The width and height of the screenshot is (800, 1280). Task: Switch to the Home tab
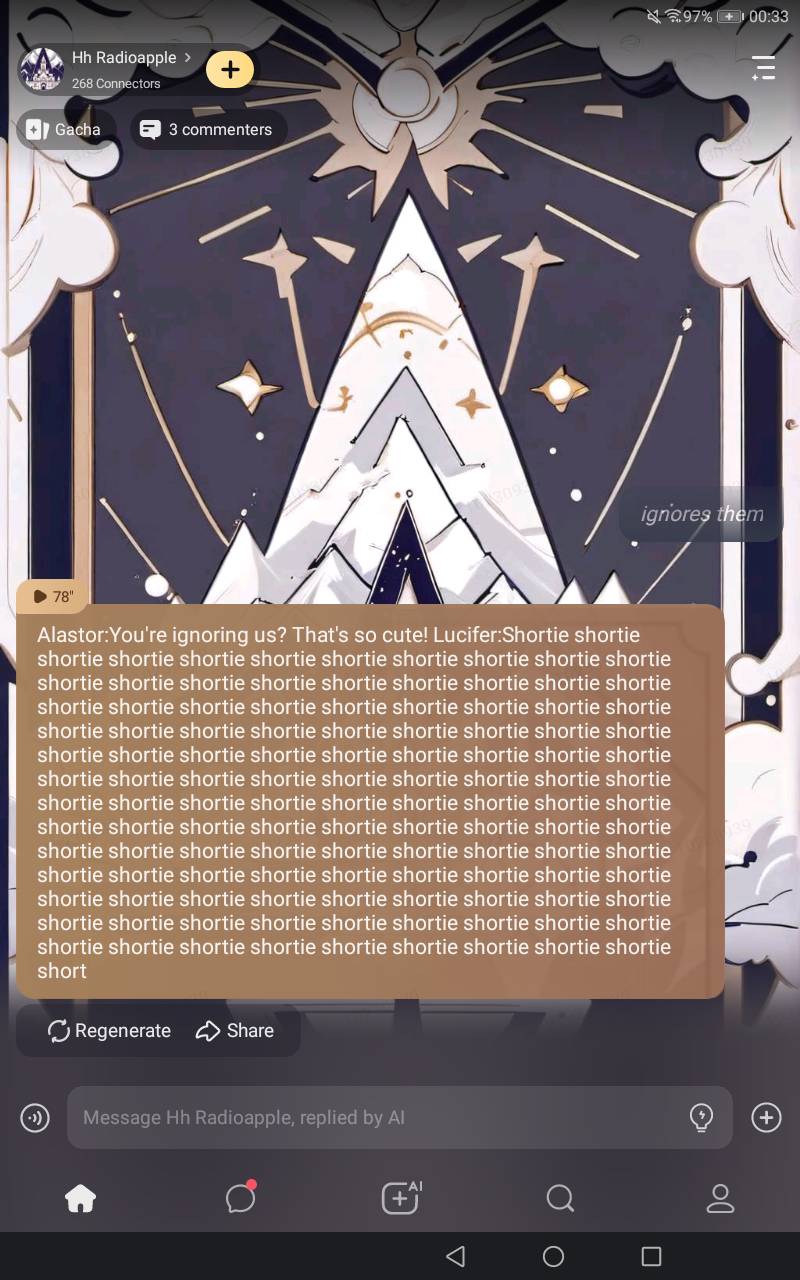pyautogui.click(x=80, y=1198)
